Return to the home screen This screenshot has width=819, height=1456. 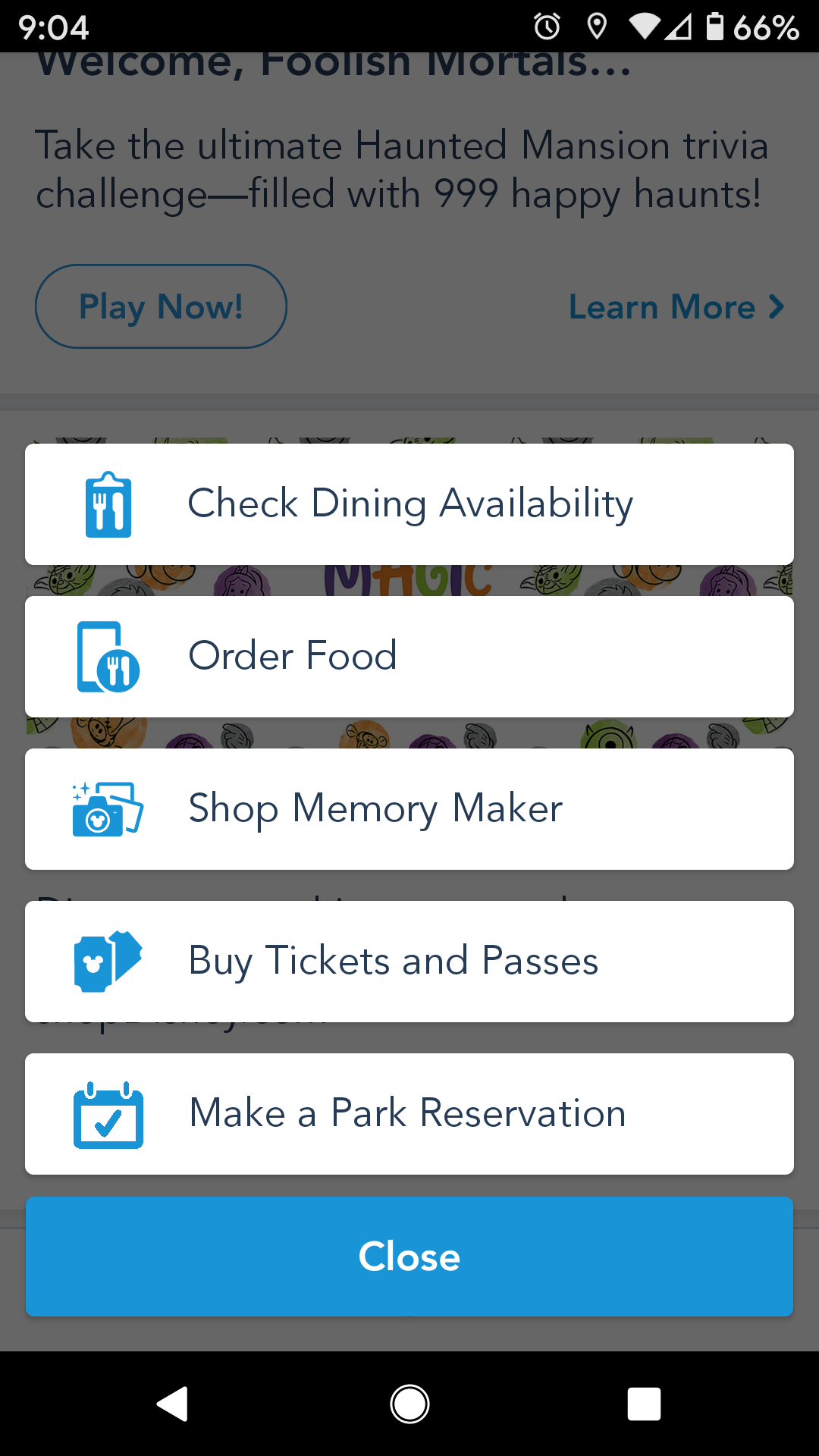tap(409, 1404)
